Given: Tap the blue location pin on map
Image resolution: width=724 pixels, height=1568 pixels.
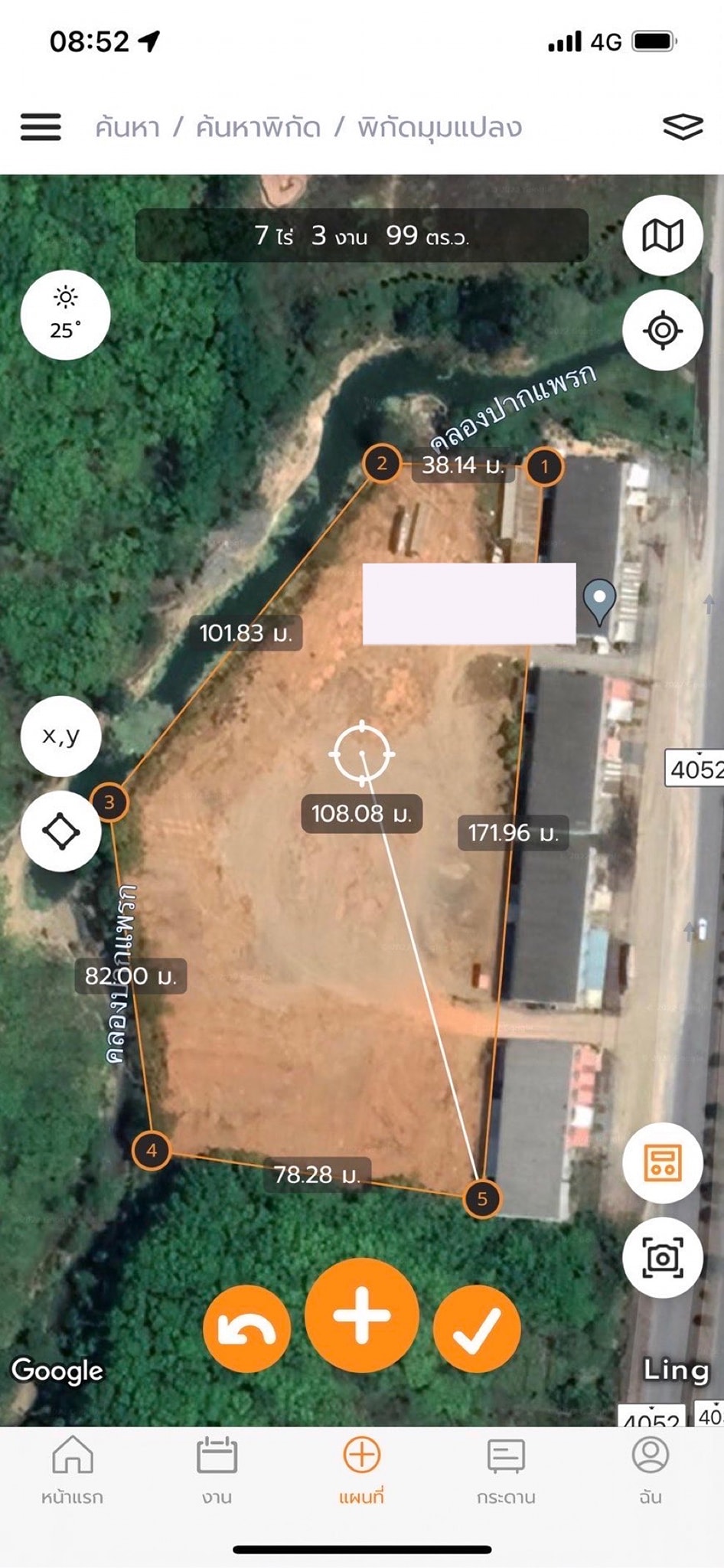Looking at the screenshot, I should click(x=599, y=599).
